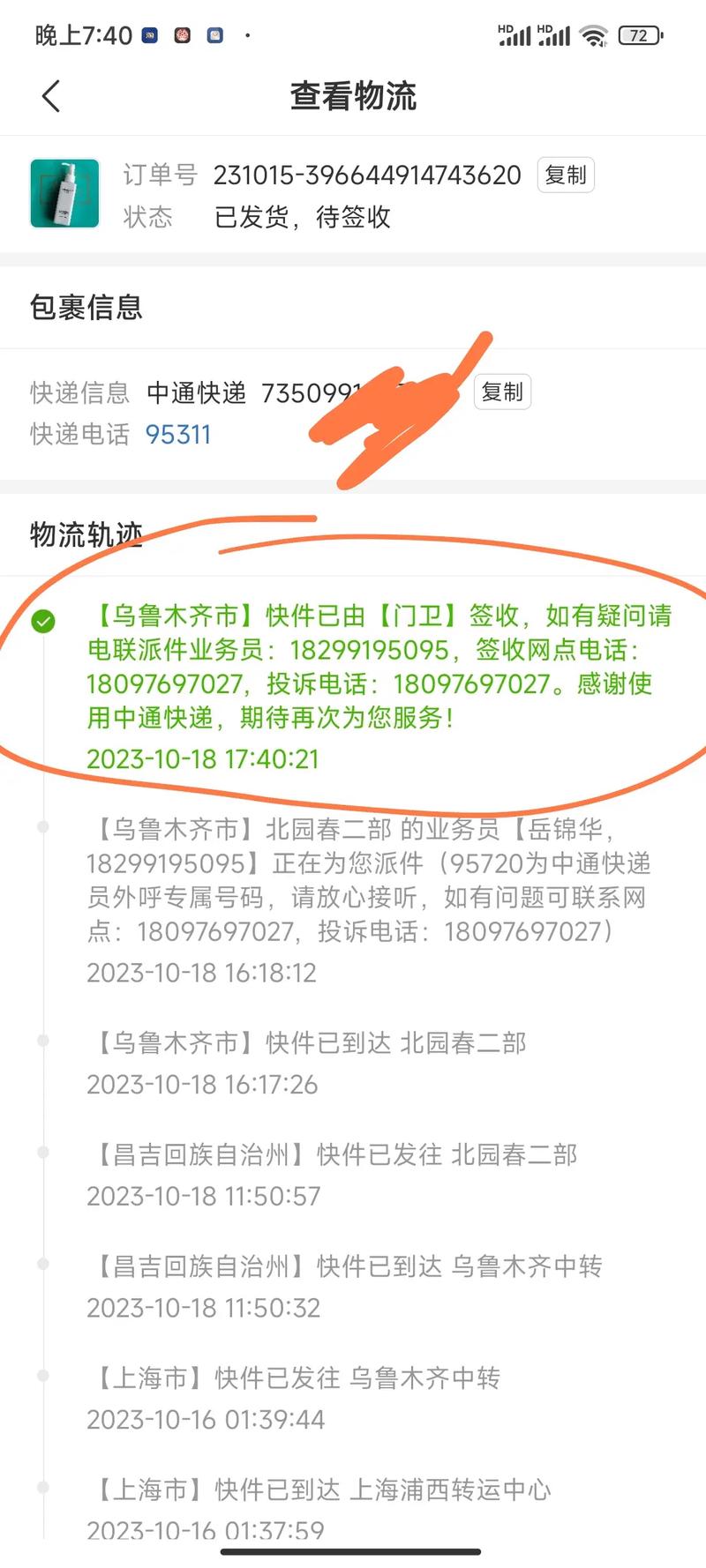Select the 物流轨迹 section header

86,535
